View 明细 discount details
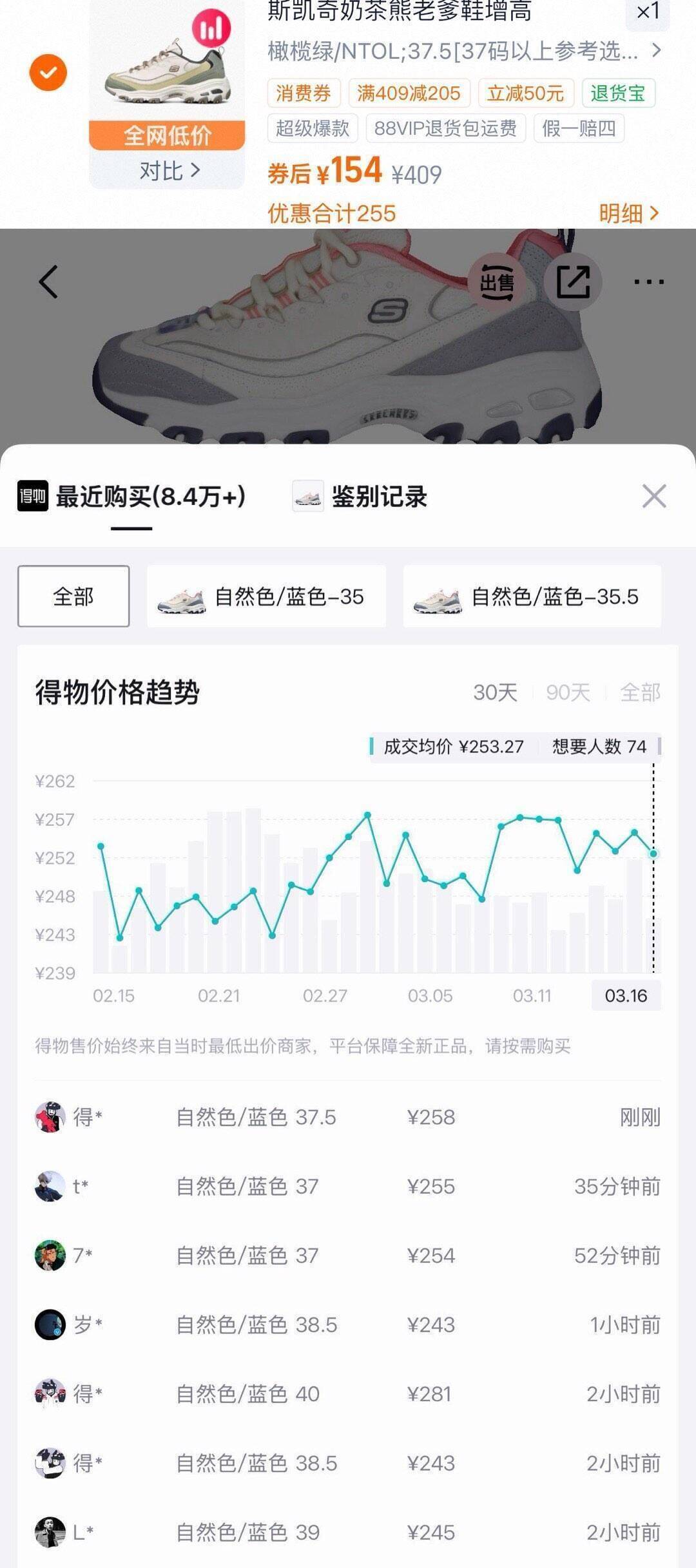 click(628, 213)
